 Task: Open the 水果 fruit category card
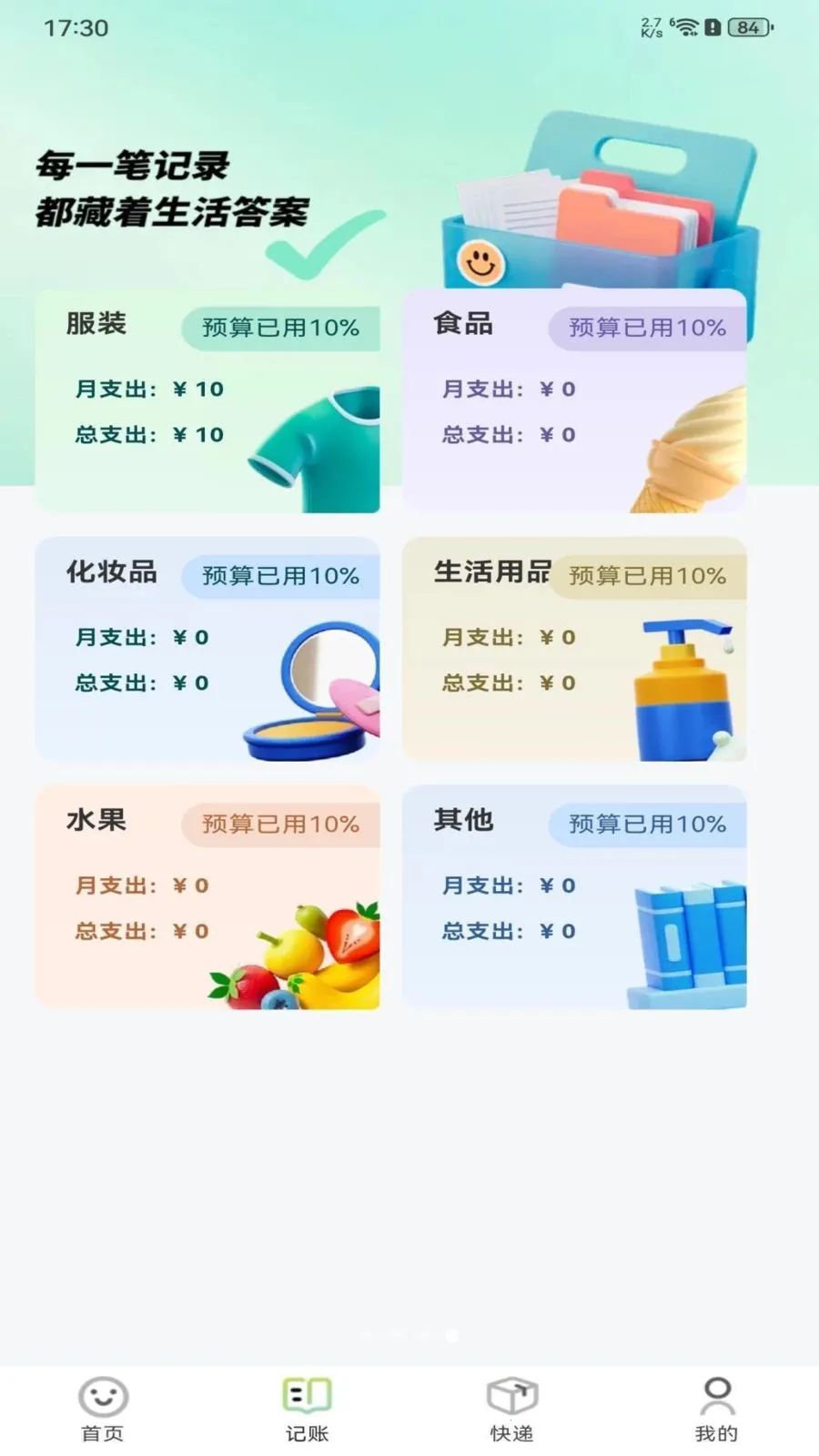(207, 897)
